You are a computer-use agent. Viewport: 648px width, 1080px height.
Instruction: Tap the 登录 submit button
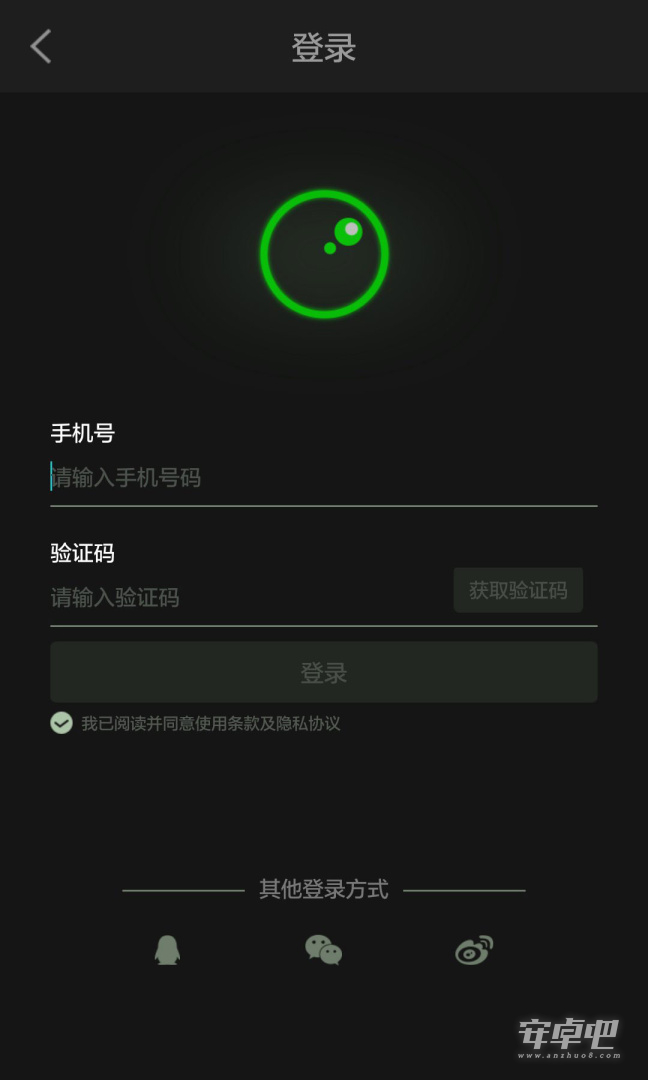324,672
